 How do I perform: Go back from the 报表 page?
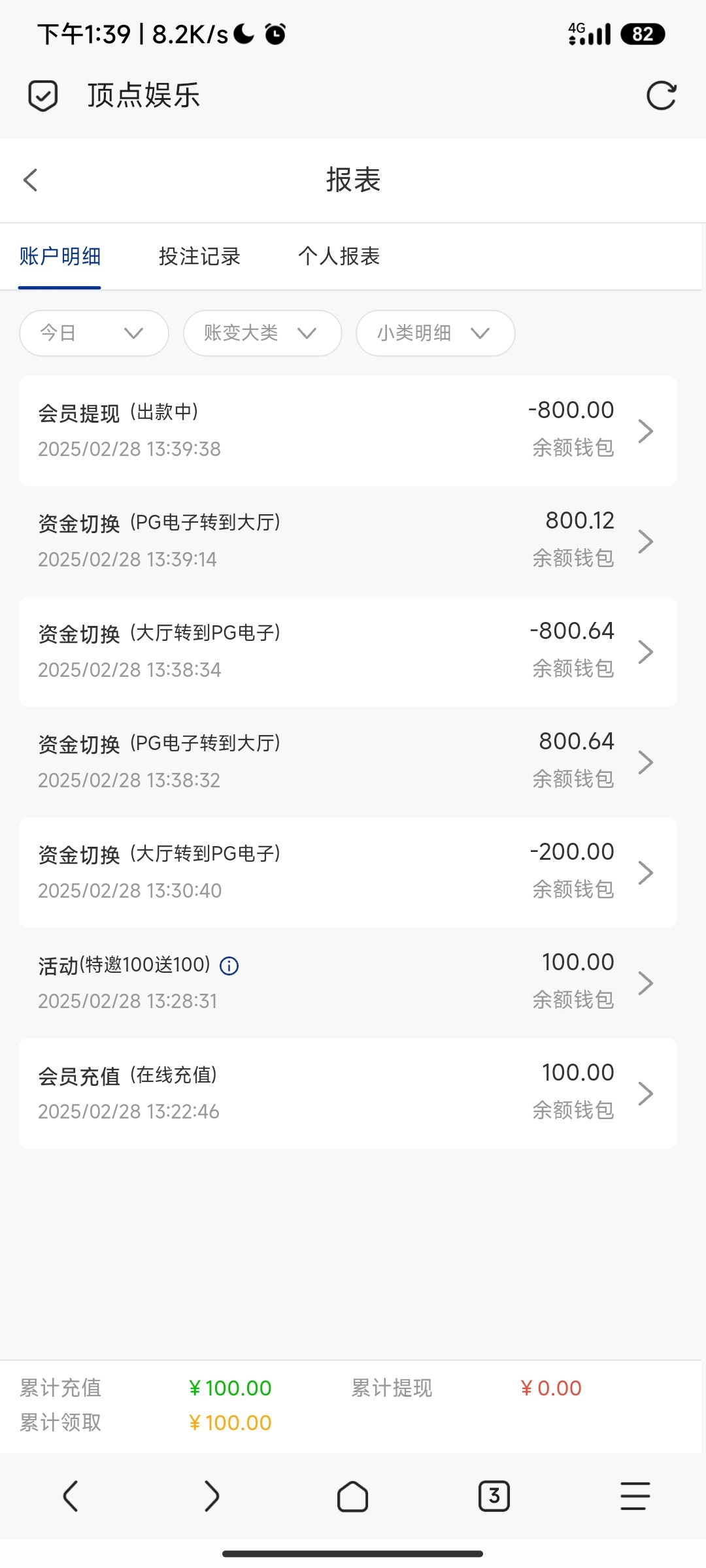coord(30,180)
